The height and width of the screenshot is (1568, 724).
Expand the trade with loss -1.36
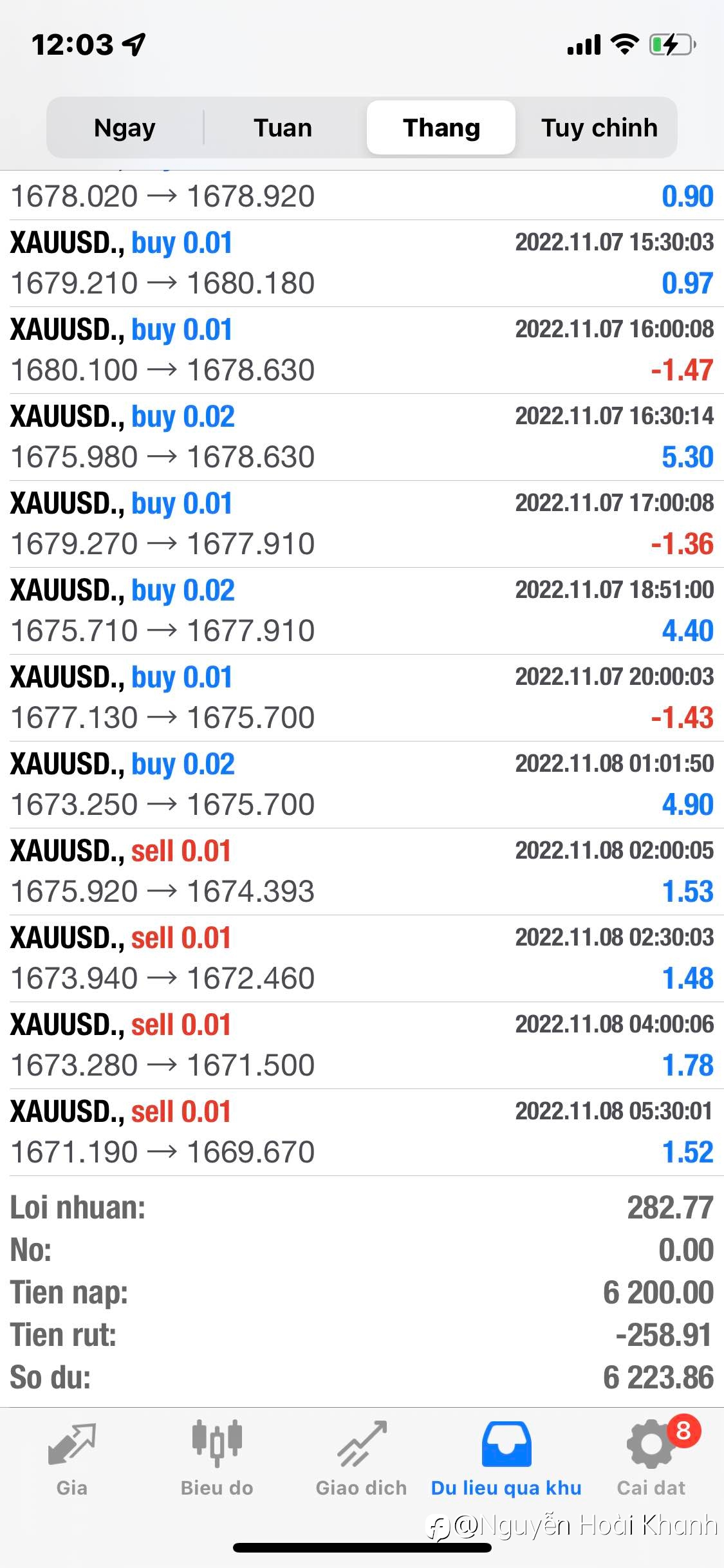pyautogui.click(x=362, y=524)
